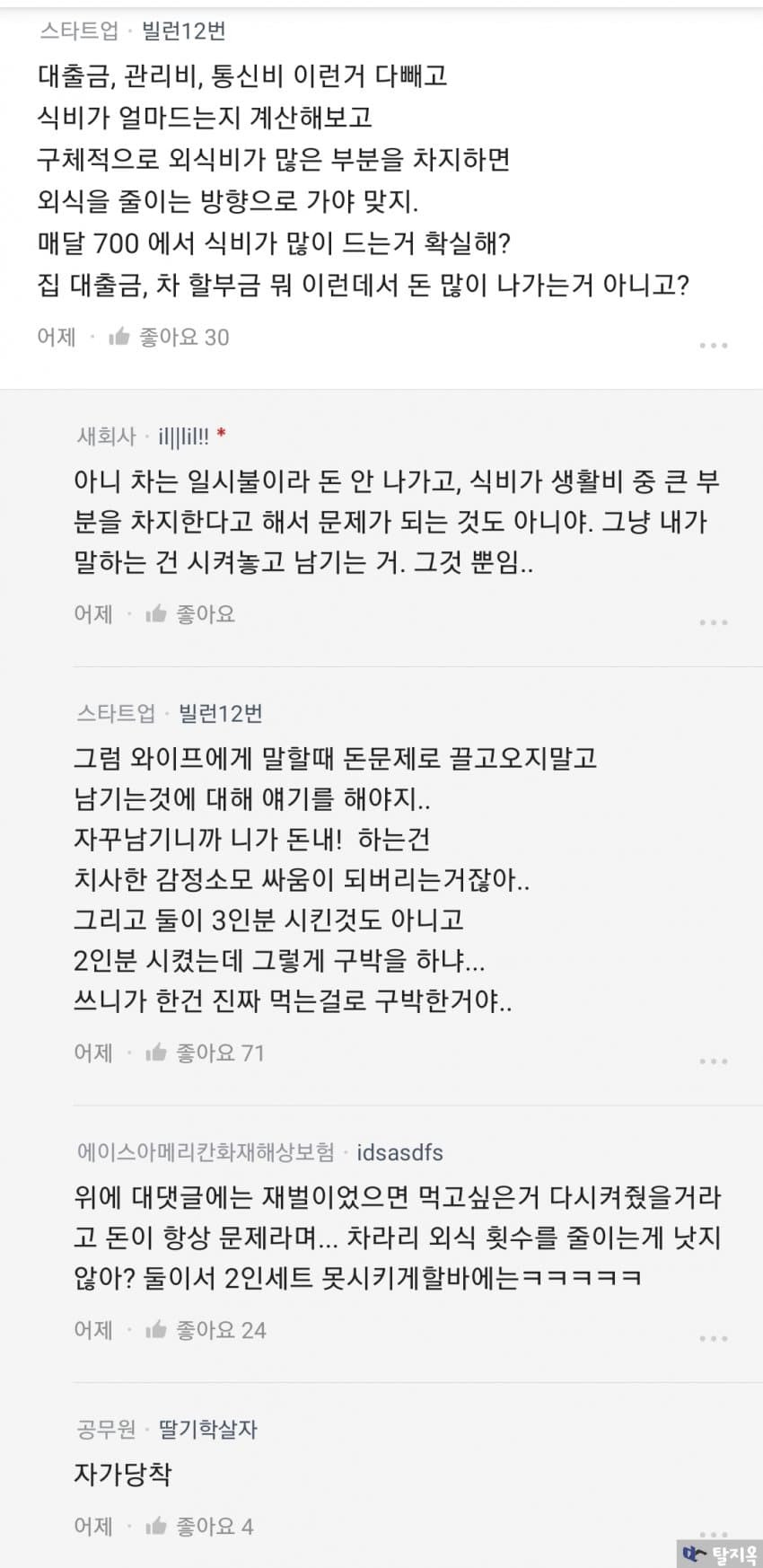The height and width of the screenshot is (1568, 763).
Task: Like the reply by il||lil!!
Action: click(x=156, y=614)
